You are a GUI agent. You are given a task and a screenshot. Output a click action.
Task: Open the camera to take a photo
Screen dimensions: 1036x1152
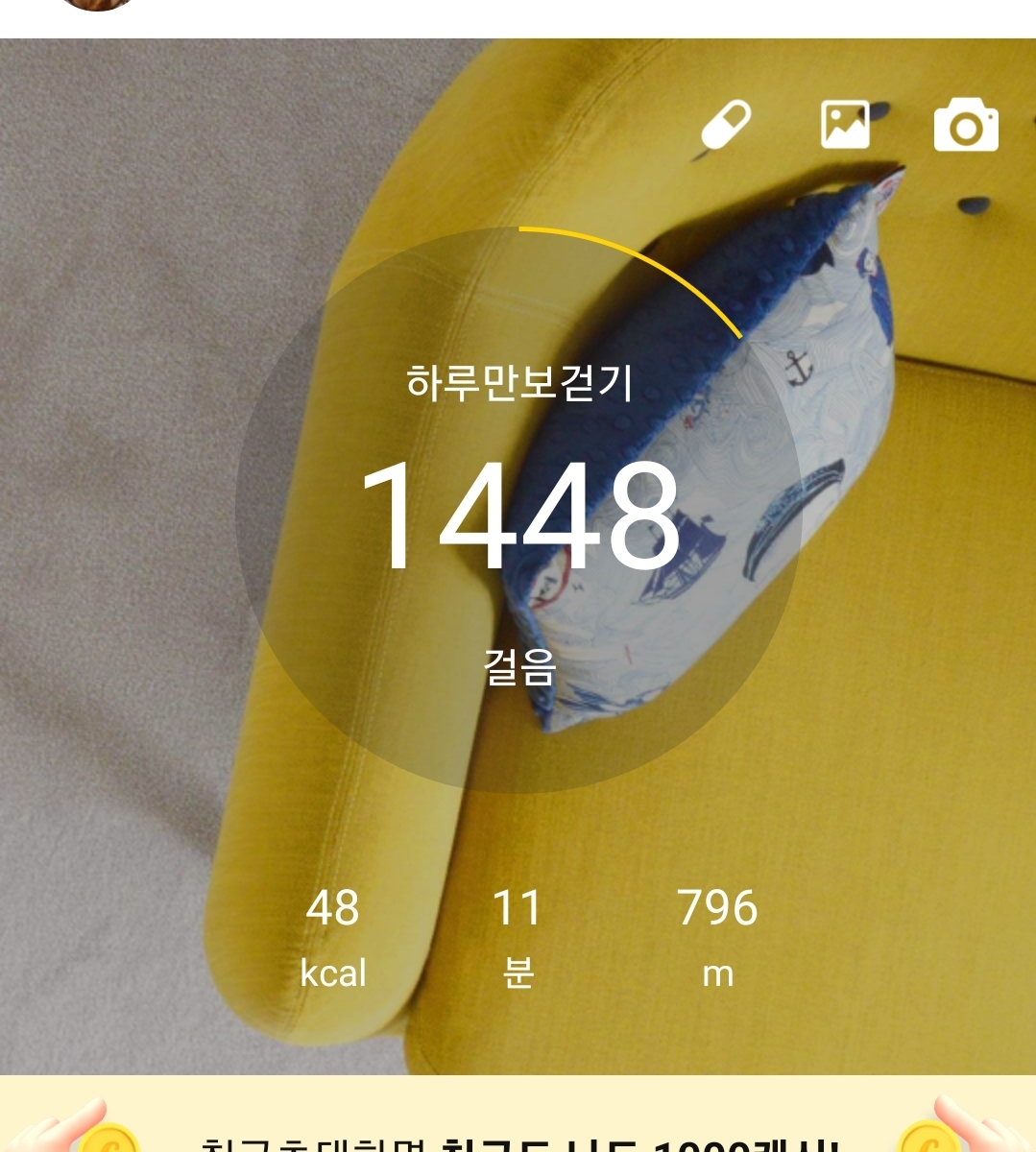966,126
